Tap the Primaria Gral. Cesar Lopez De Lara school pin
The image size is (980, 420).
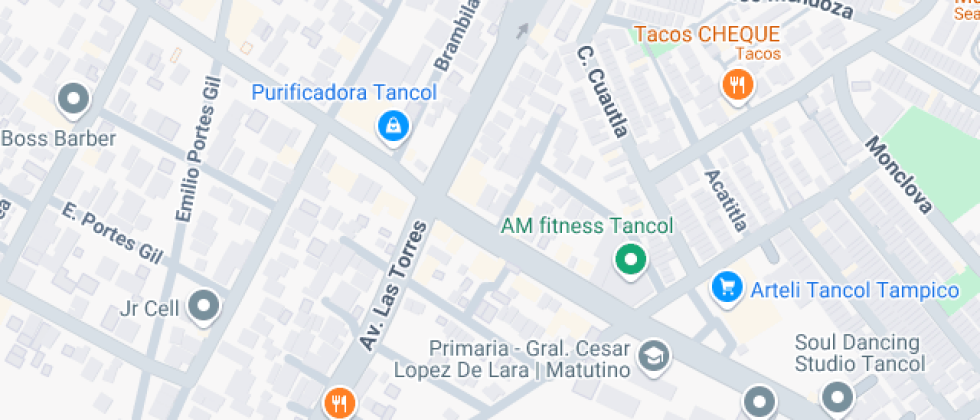pos(655,355)
